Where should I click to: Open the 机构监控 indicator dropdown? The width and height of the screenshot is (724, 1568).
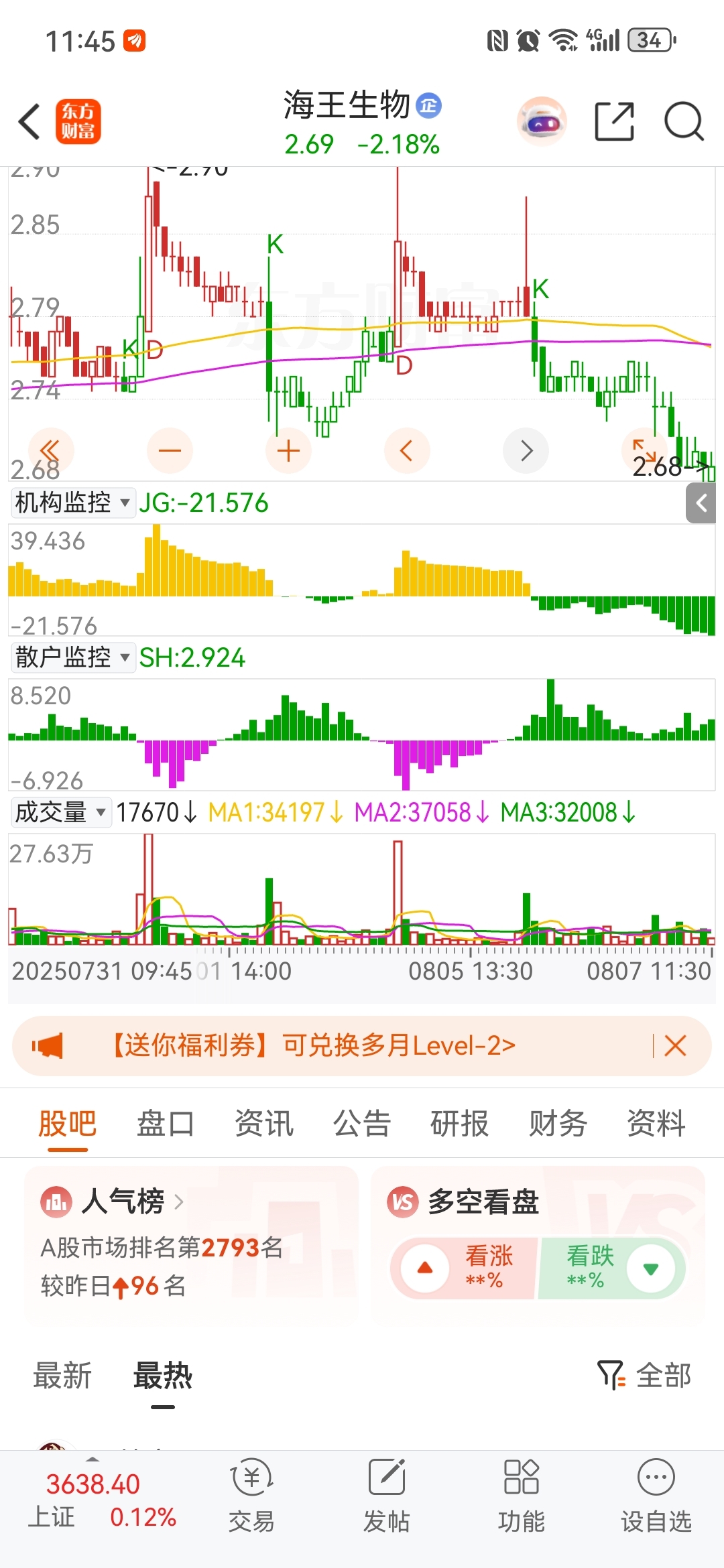coord(72,503)
